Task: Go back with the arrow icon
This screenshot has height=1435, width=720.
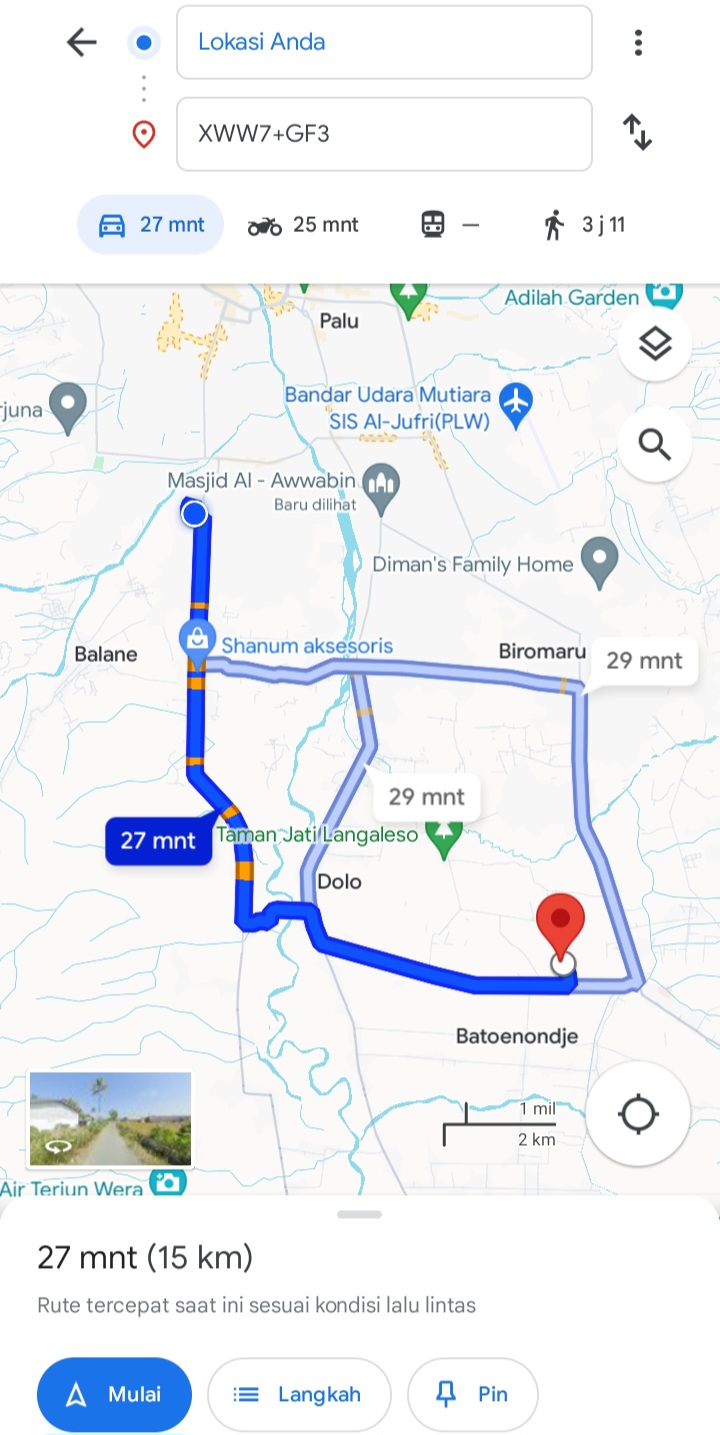Action: tap(81, 42)
